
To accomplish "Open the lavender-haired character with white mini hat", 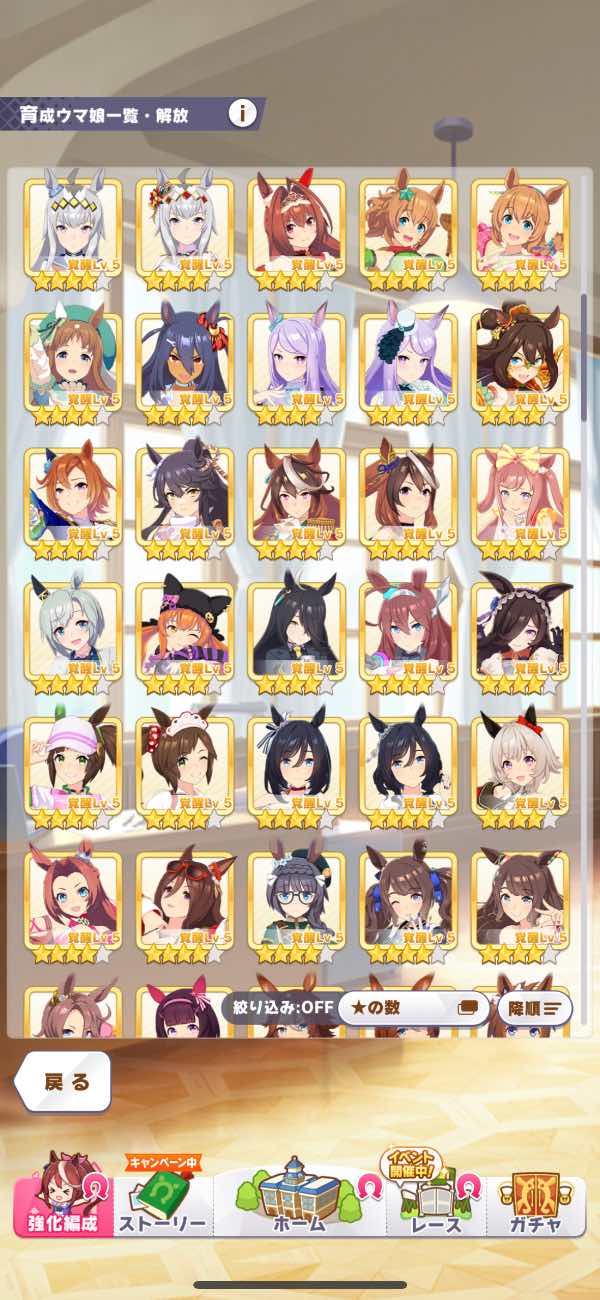I will click(408, 360).
